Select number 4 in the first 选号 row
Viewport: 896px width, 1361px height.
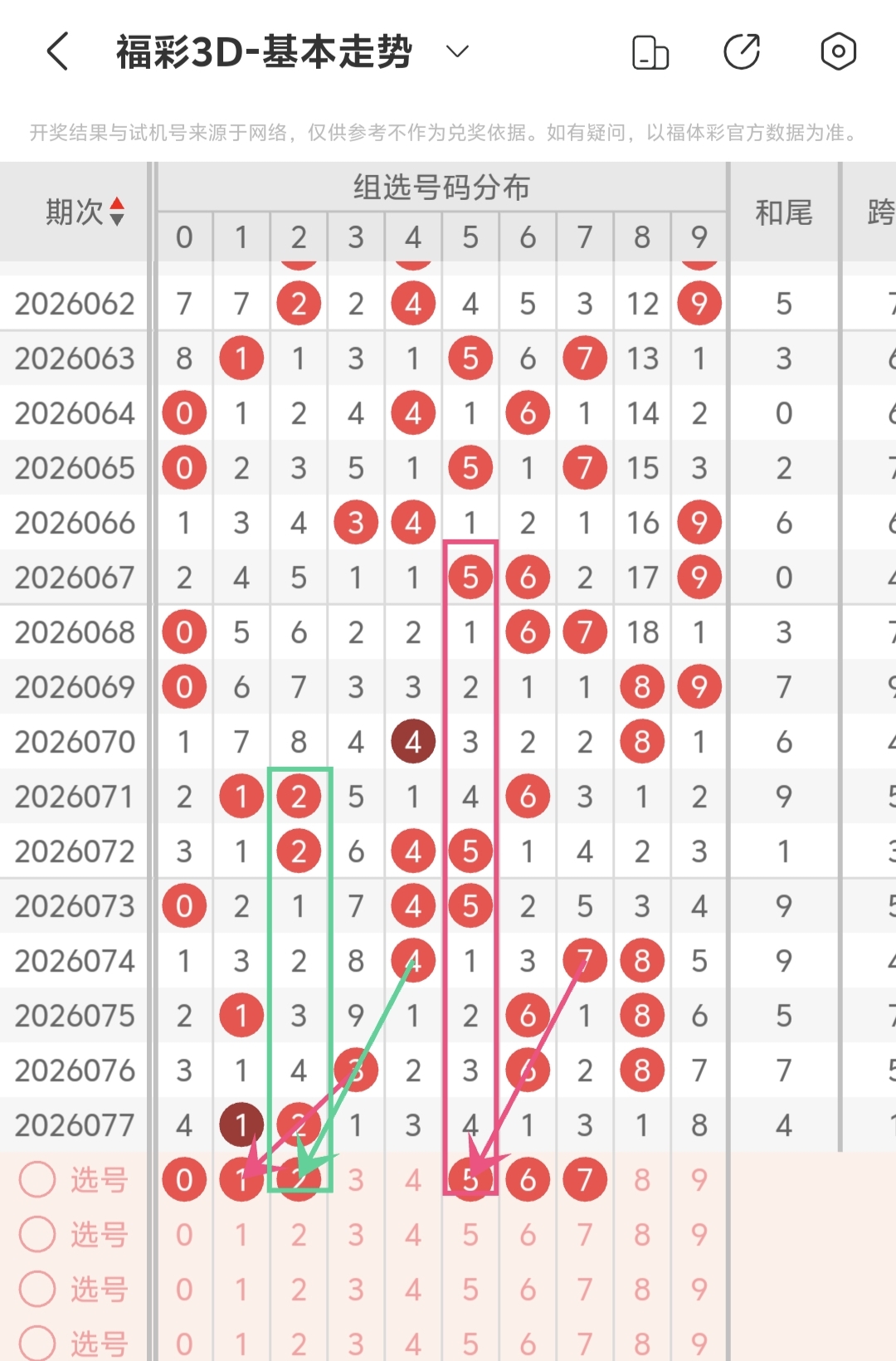point(413,1180)
